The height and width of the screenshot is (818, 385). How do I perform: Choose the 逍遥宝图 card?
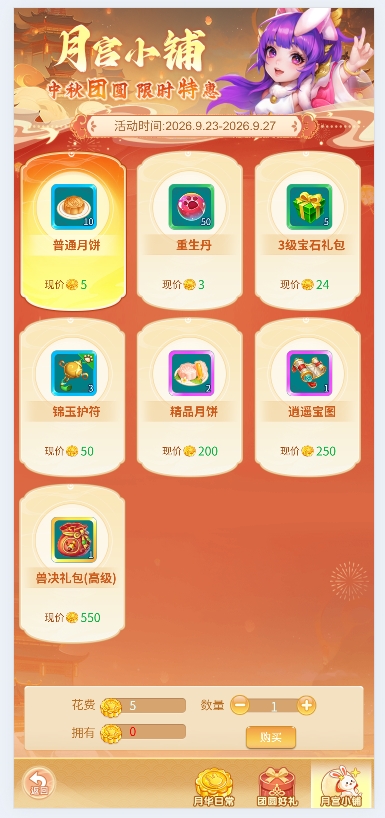308,398
